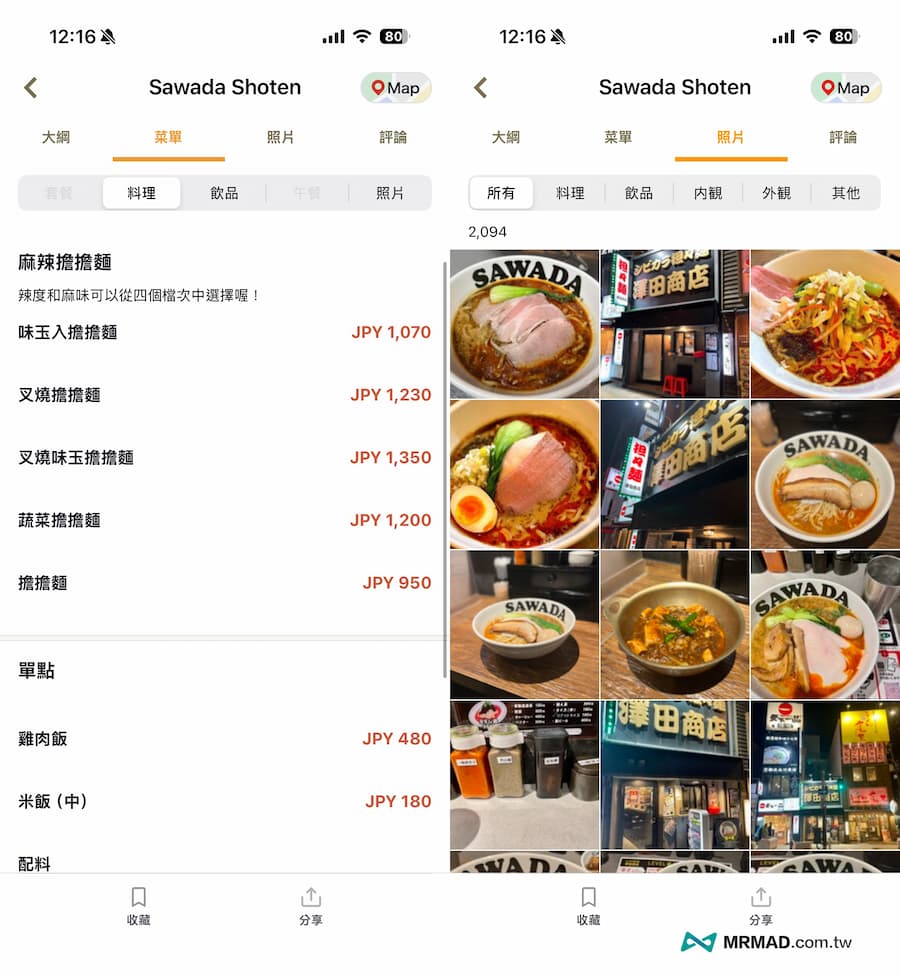Tap the 分享 share icon on the left screen
This screenshot has width=900, height=978.
point(311,905)
